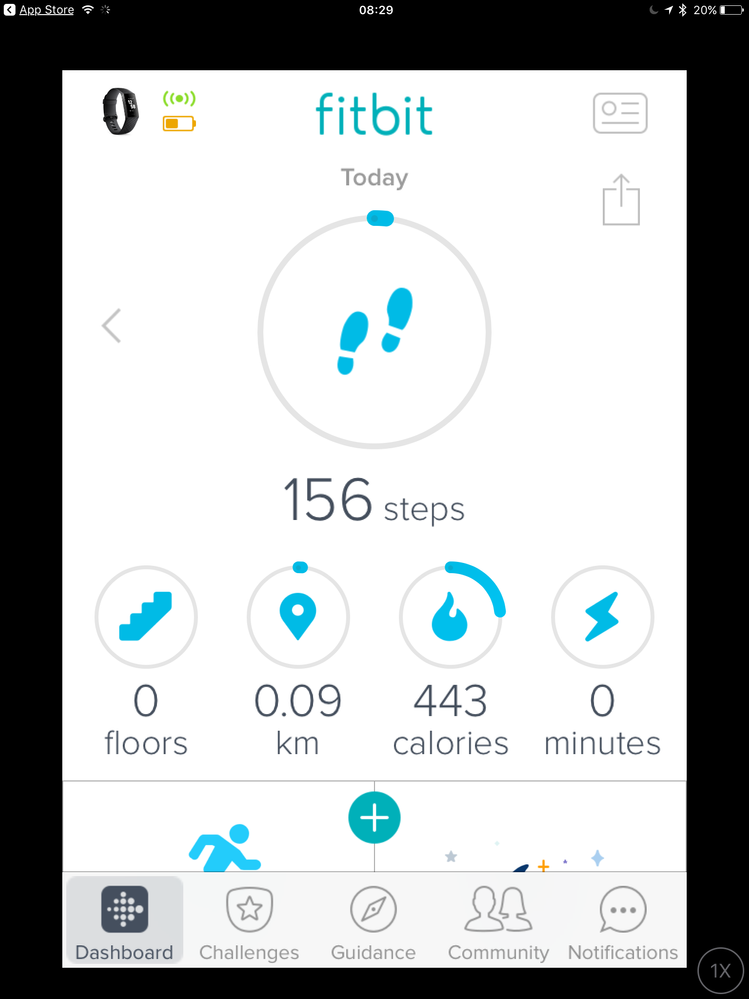Screen dimensions: 749x999
Task: Open the sleep tile with stars
Action: [530, 845]
